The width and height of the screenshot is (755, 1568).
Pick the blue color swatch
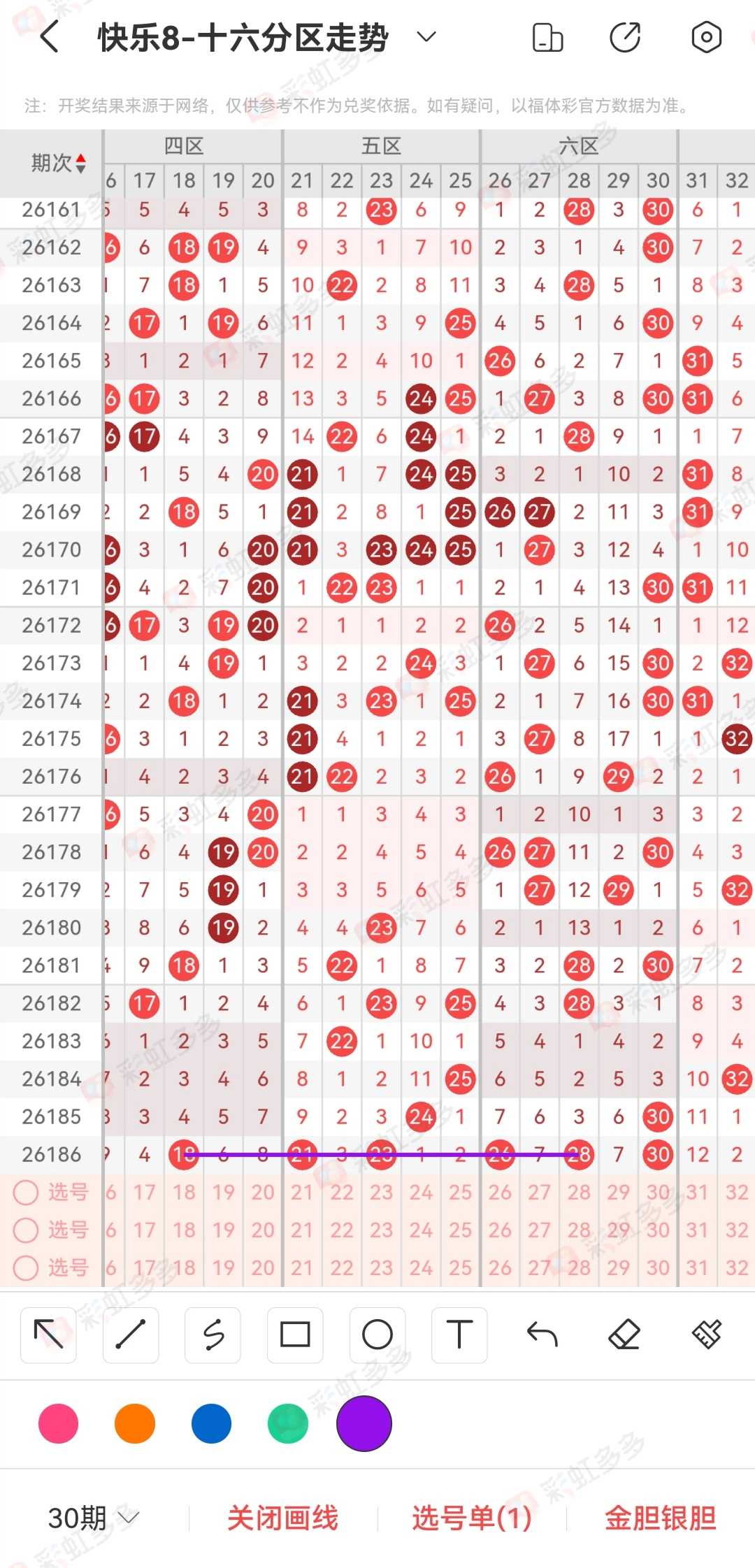pyautogui.click(x=211, y=1423)
